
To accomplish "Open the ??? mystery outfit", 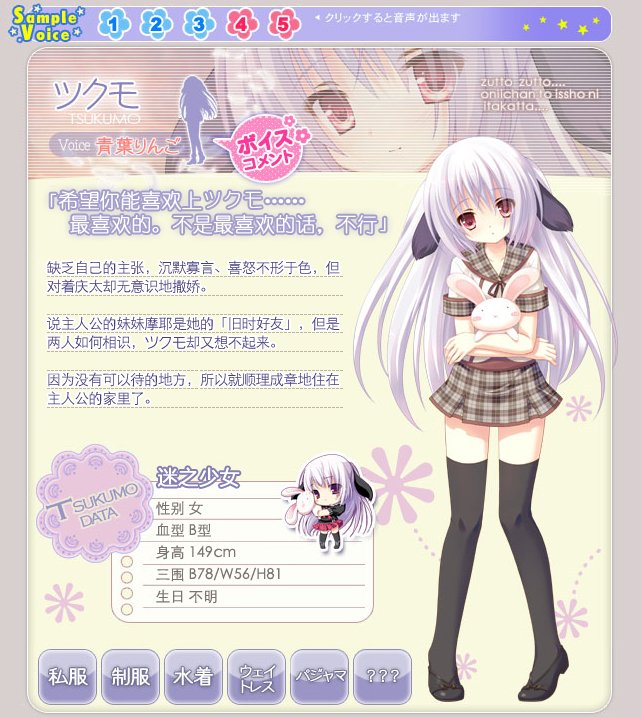I will (382, 676).
